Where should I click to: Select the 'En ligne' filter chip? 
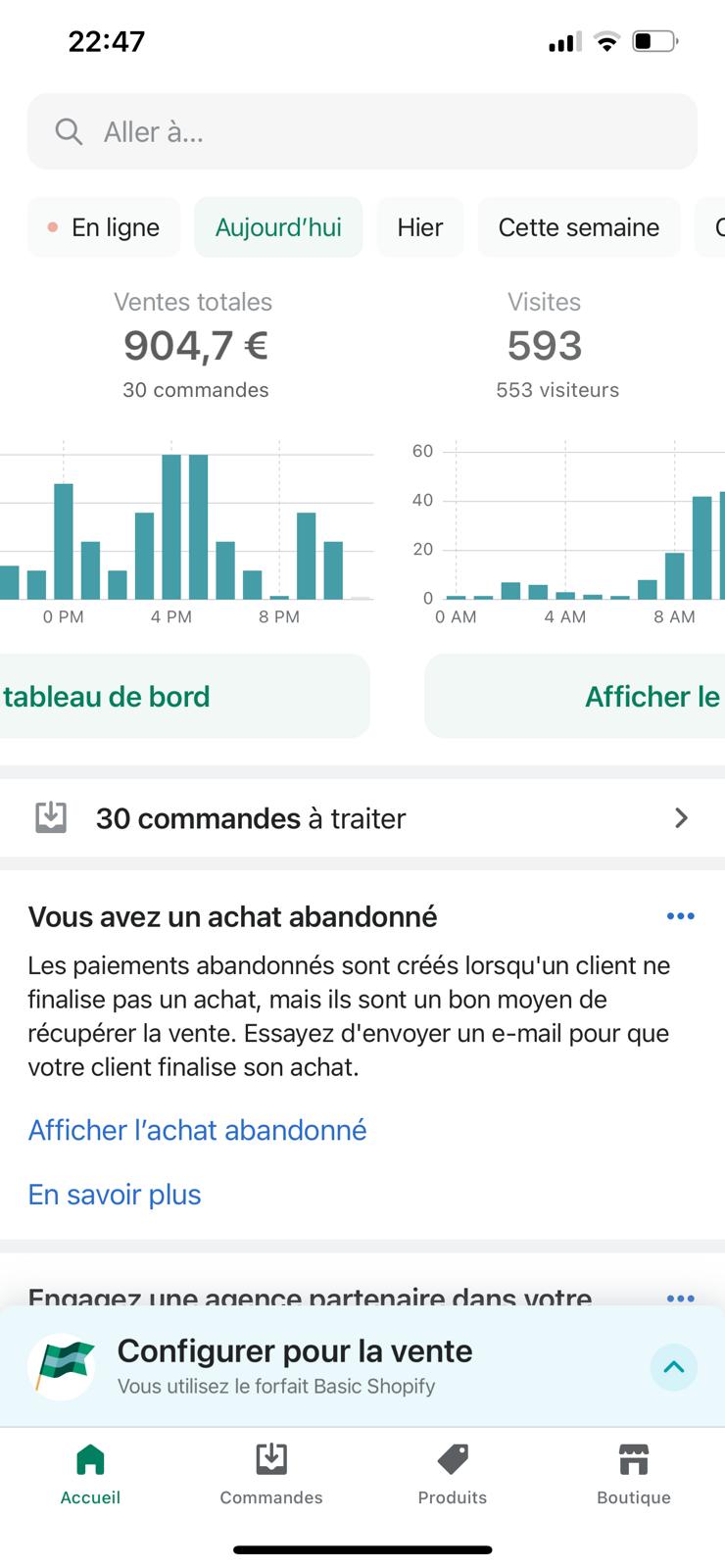coord(104,227)
